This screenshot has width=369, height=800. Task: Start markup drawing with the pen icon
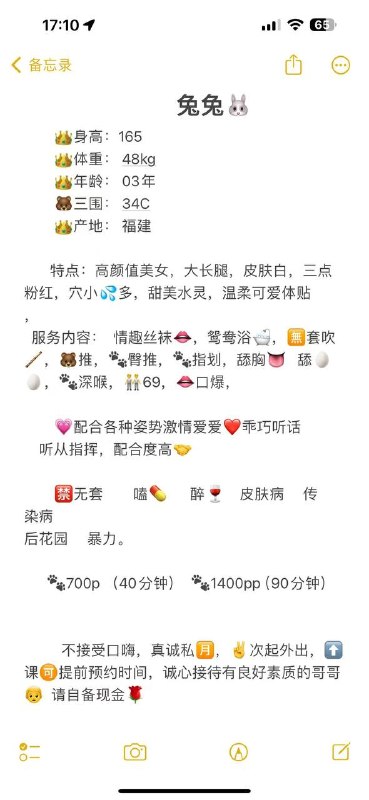(x=238, y=752)
